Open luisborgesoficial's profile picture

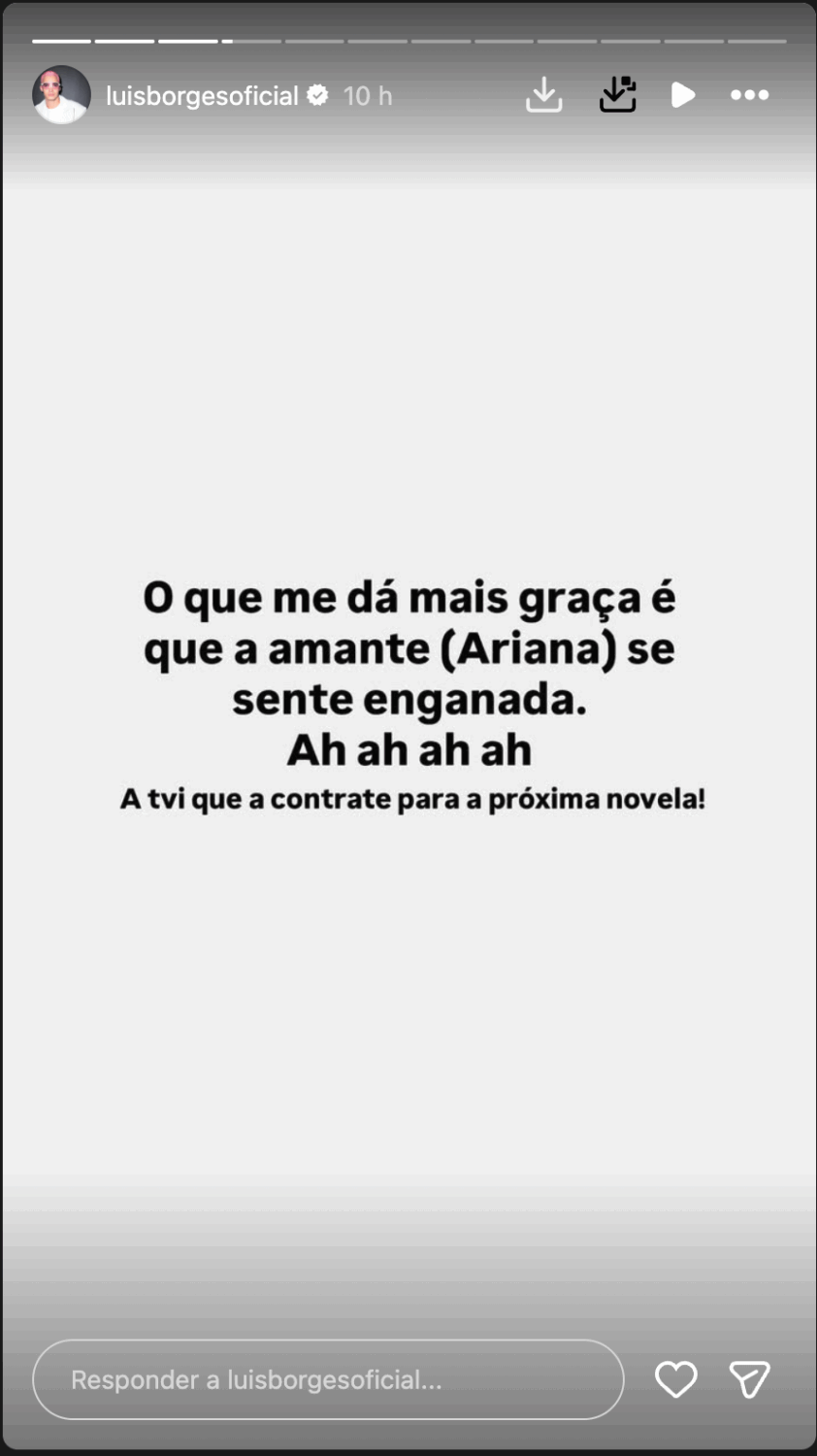tap(61, 95)
